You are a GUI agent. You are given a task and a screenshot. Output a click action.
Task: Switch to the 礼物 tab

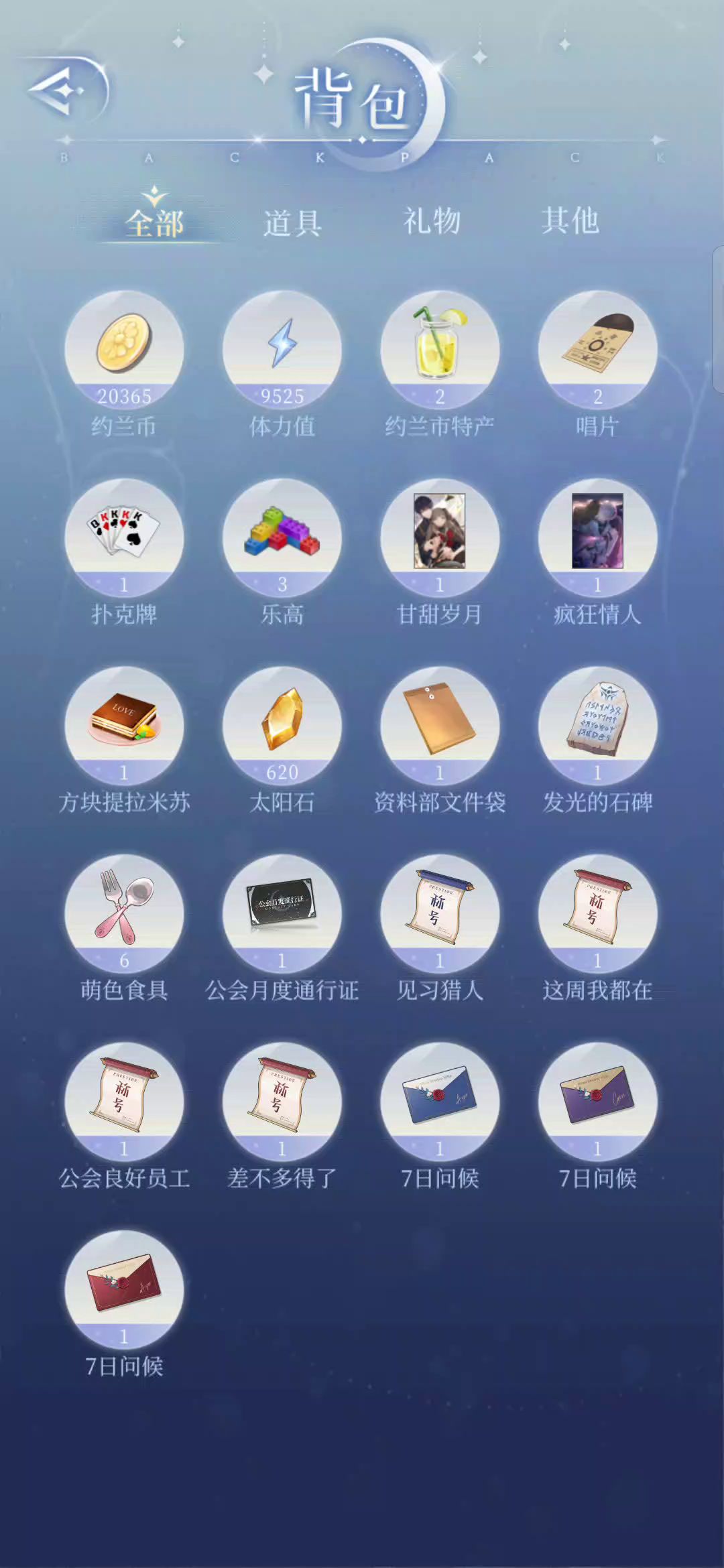[x=432, y=221]
